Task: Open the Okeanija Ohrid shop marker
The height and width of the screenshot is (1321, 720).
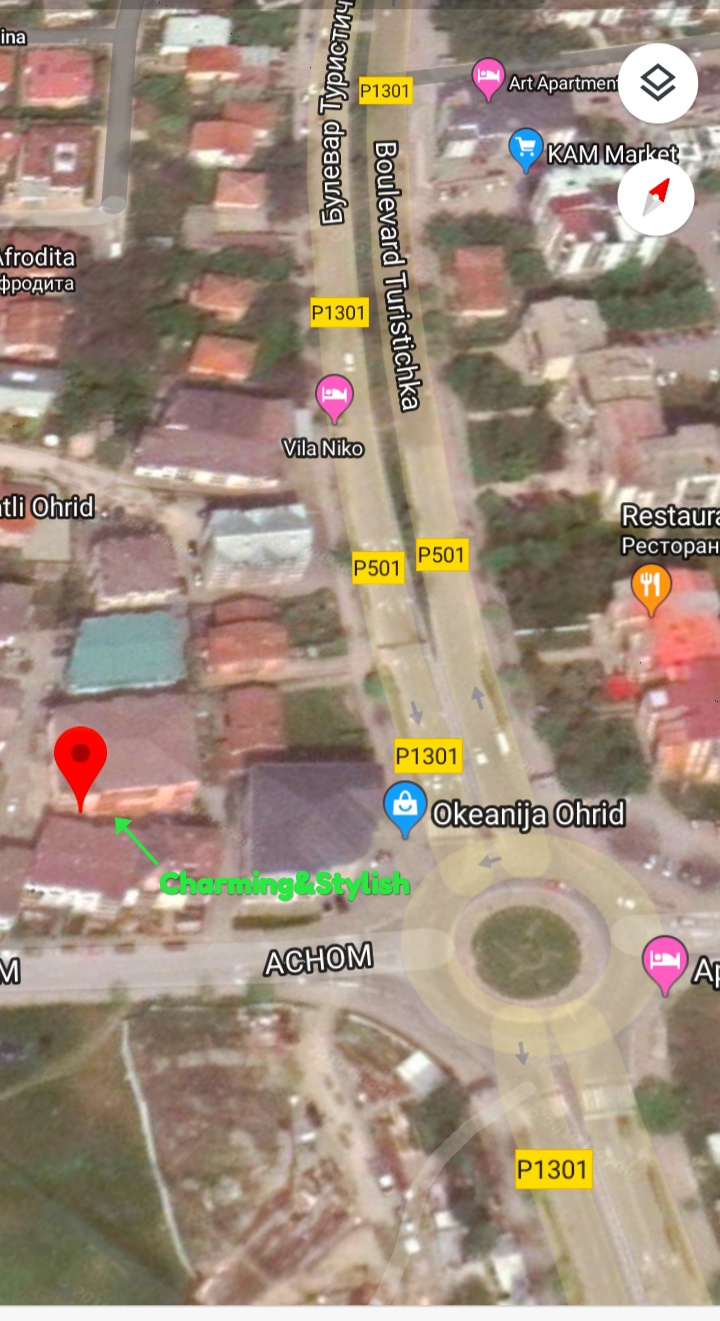Action: pyautogui.click(x=405, y=808)
